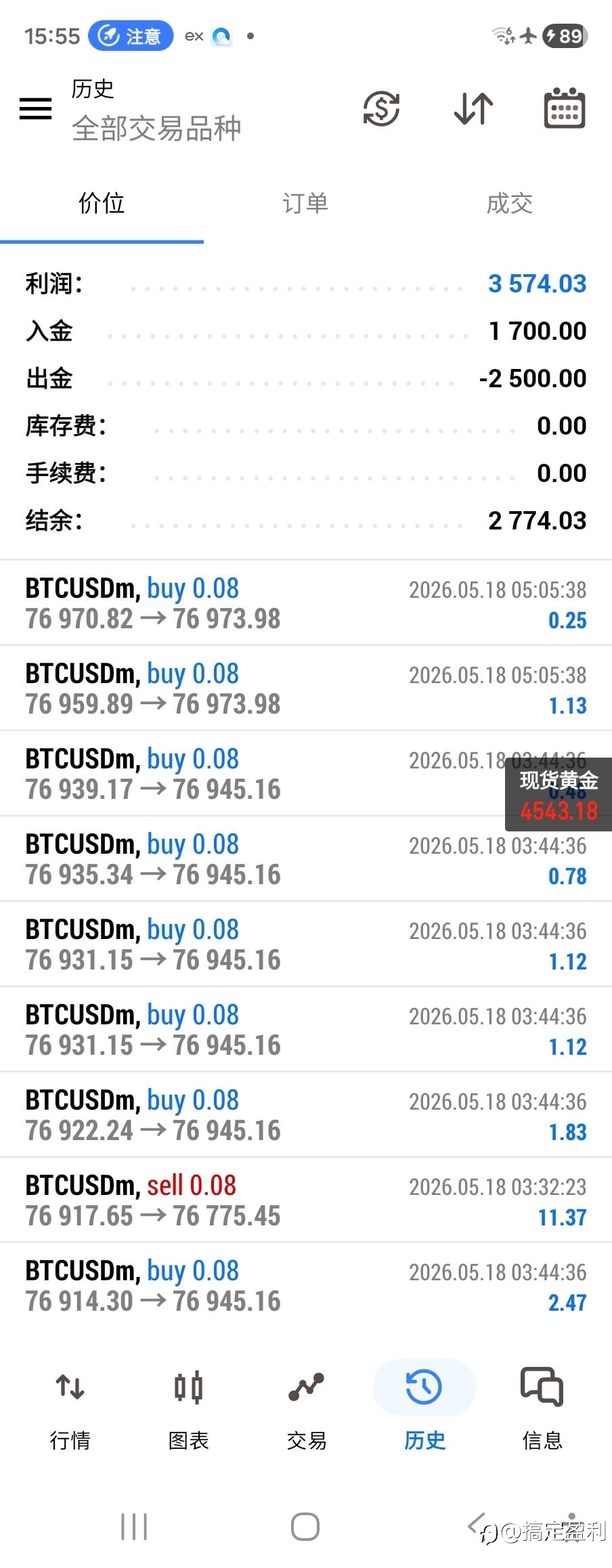Open the BTCUSDm sell at 76 917.65 record
Image resolution: width=612 pixels, height=1568 pixels.
(x=306, y=1200)
